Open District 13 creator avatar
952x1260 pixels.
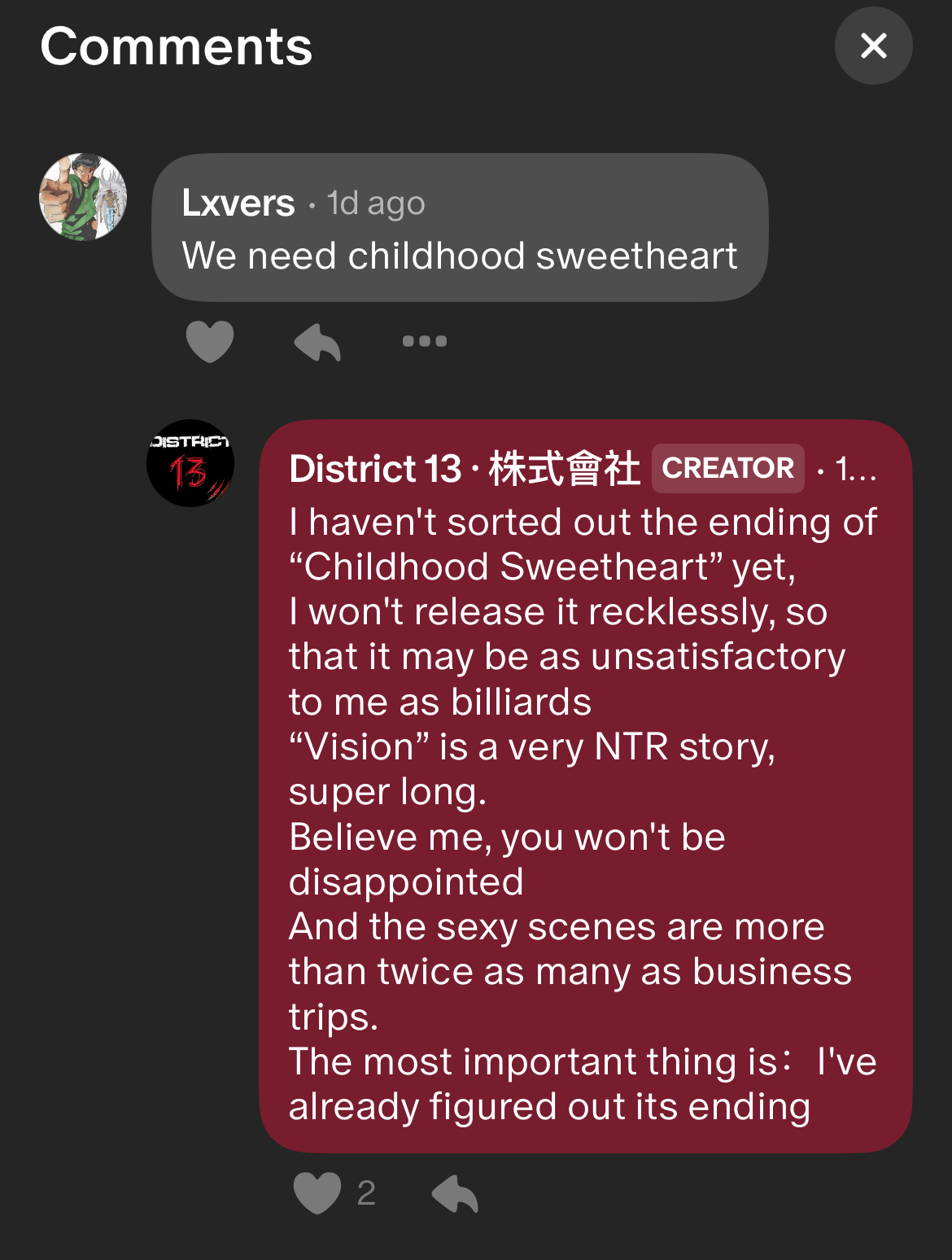190,463
